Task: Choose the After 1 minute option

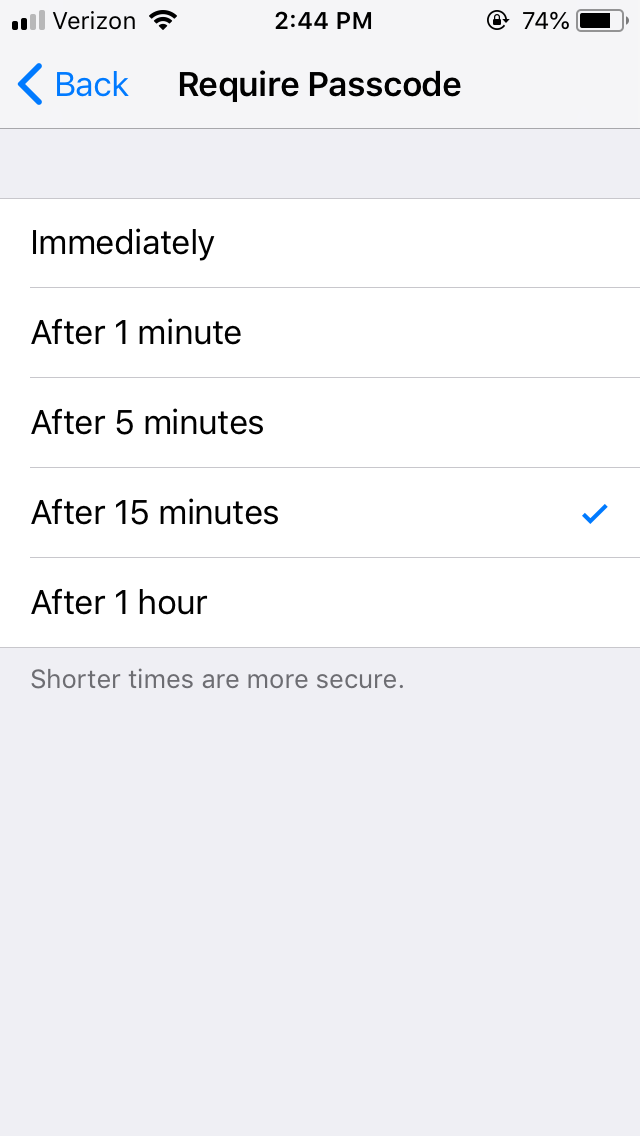Action: tap(320, 333)
